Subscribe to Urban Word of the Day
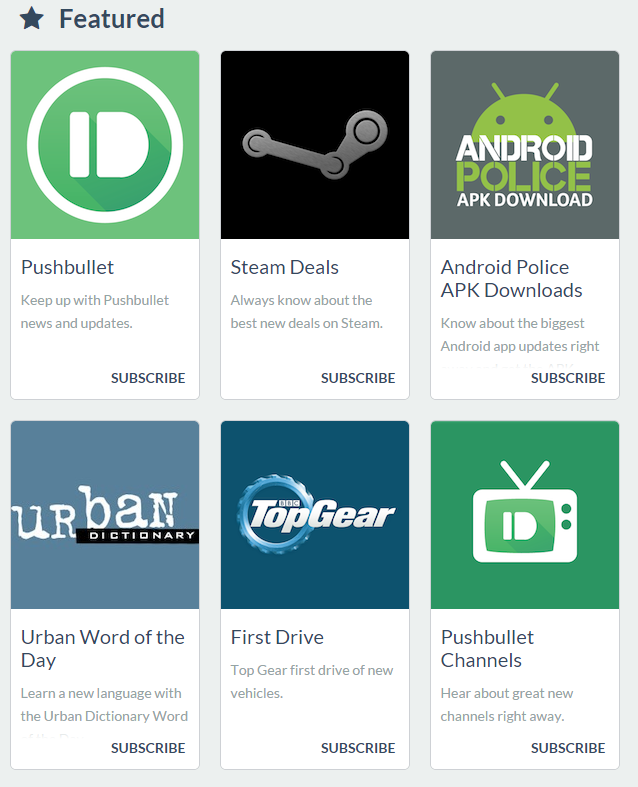 [x=148, y=748]
